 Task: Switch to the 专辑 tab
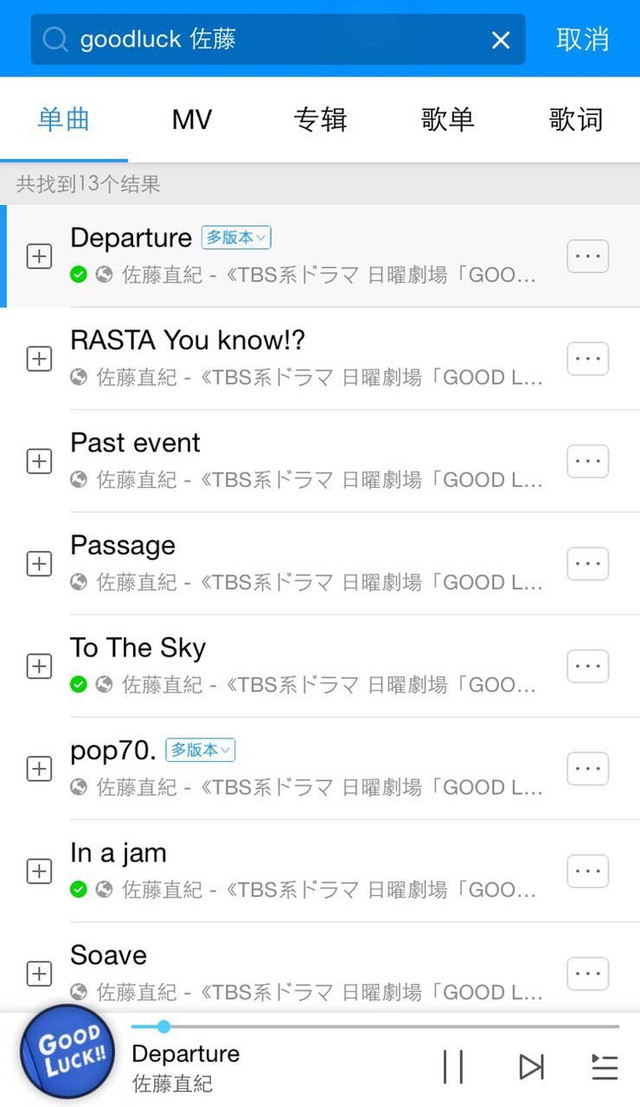(x=320, y=119)
